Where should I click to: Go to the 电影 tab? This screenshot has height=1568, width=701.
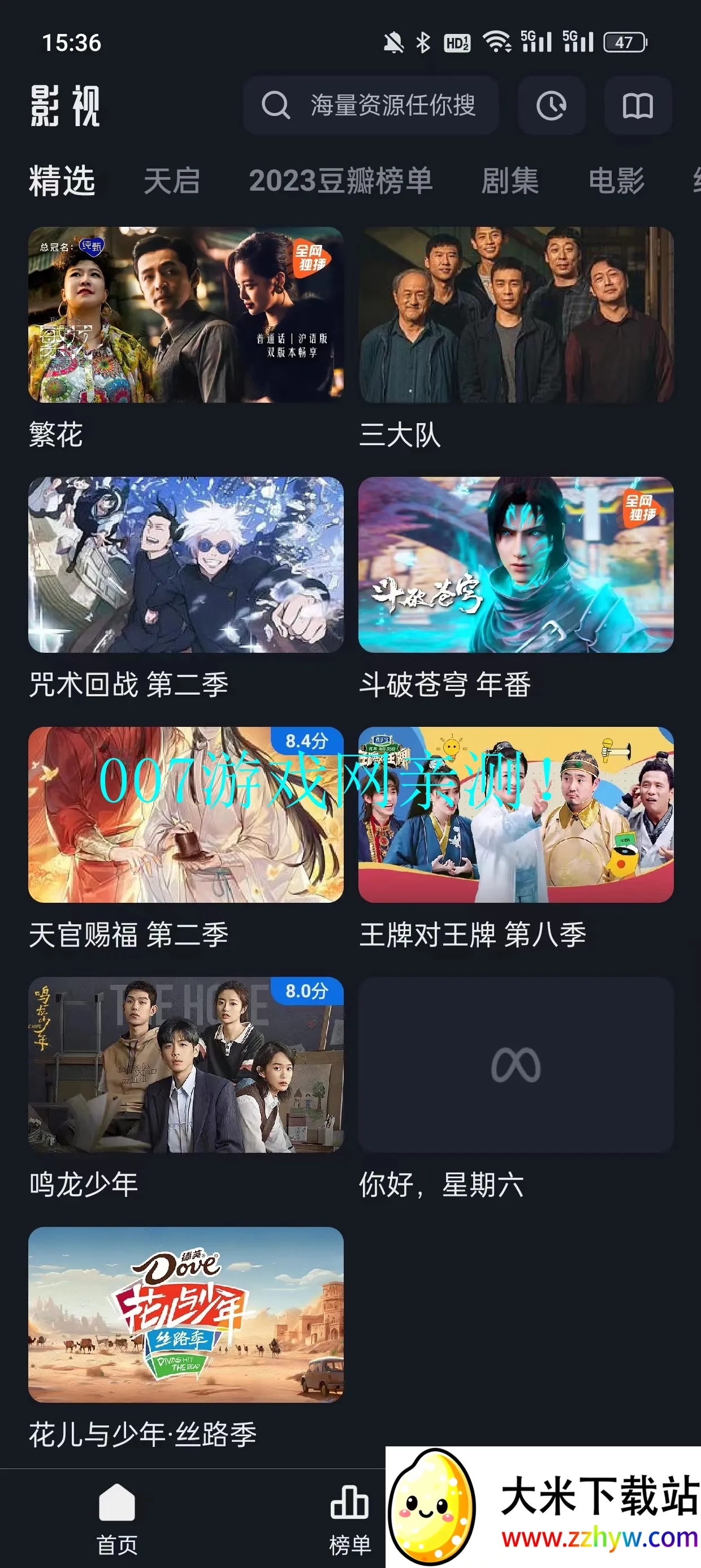tap(616, 181)
